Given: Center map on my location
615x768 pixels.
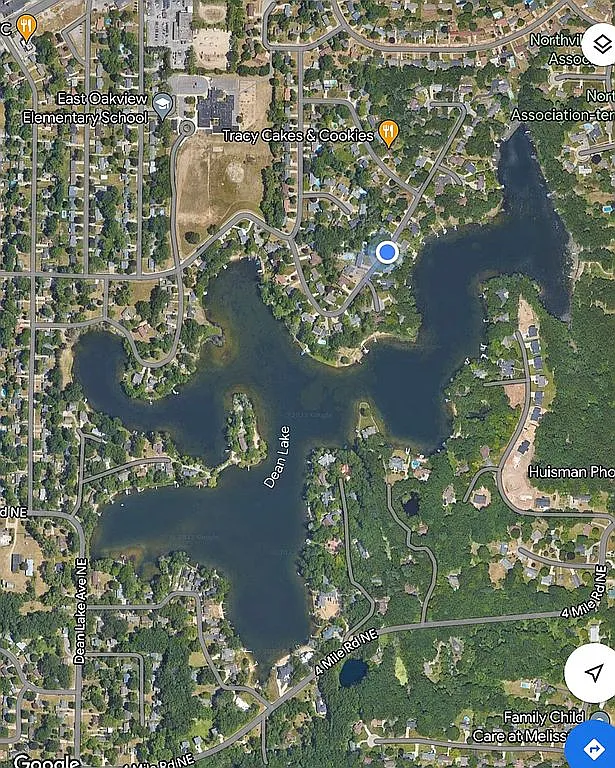Looking at the screenshot, I should tap(593, 672).
